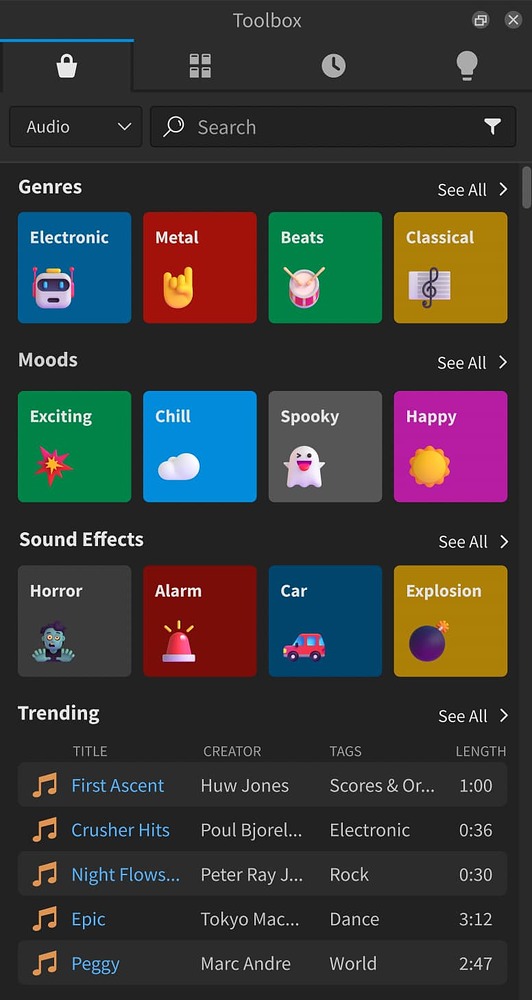Open the Recent clock tab
Image resolution: width=532 pixels, height=1000 pixels.
pos(333,66)
